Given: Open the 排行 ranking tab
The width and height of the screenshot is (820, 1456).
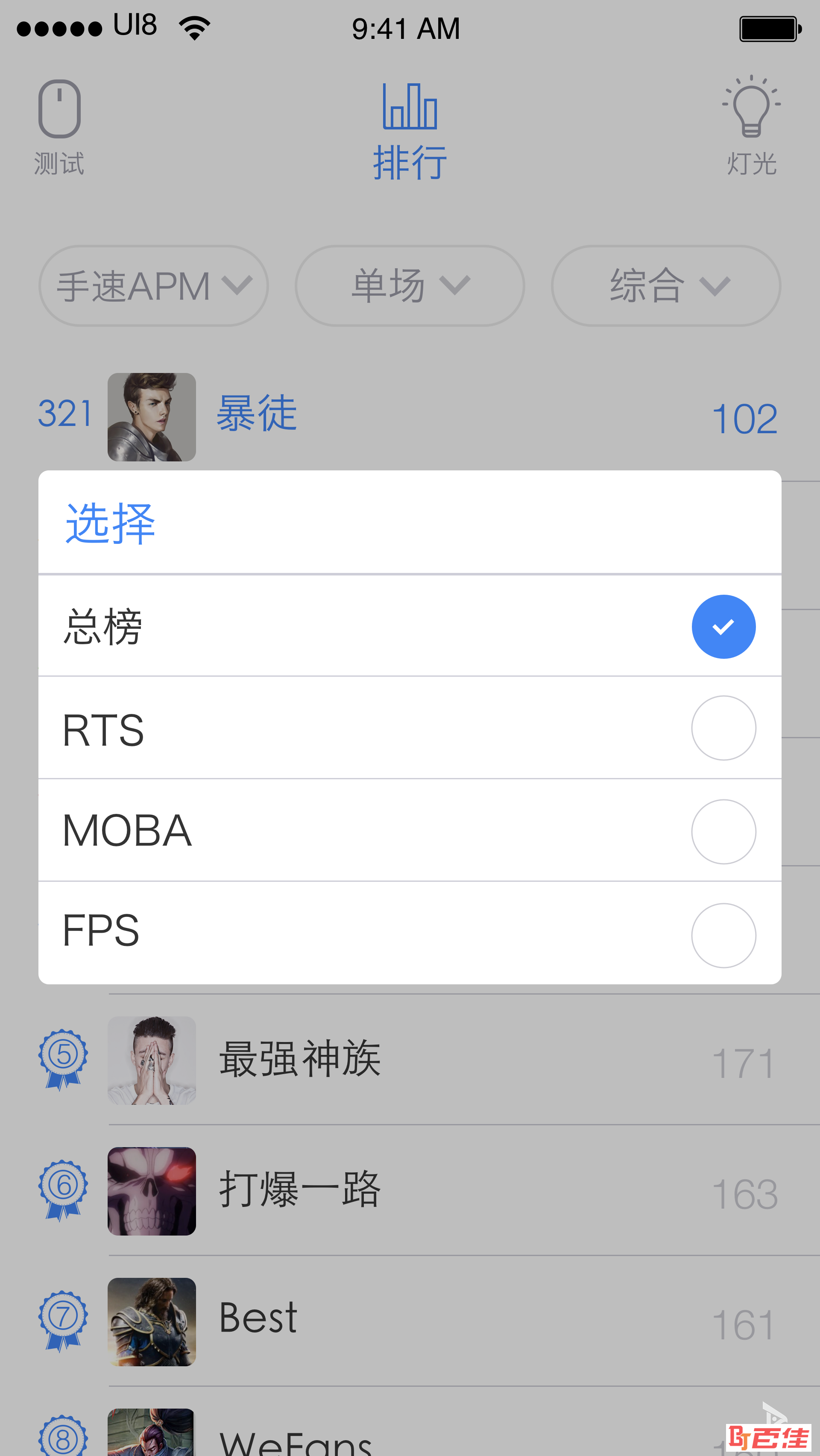Looking at the screenshot, I should coord(410,131).
